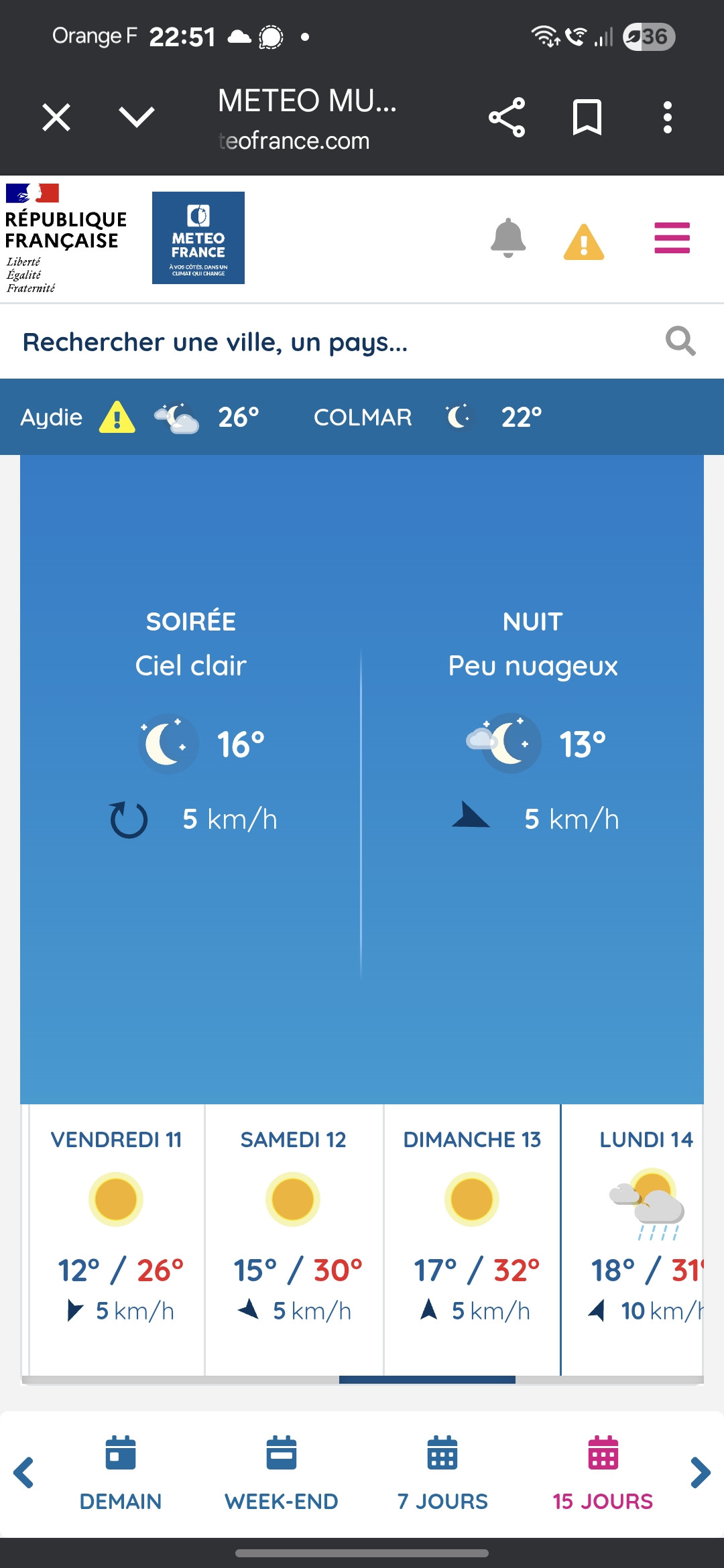View weather warnings via the orange triangle
Screen dimensions: 724x1568
(x=584, y=241)
